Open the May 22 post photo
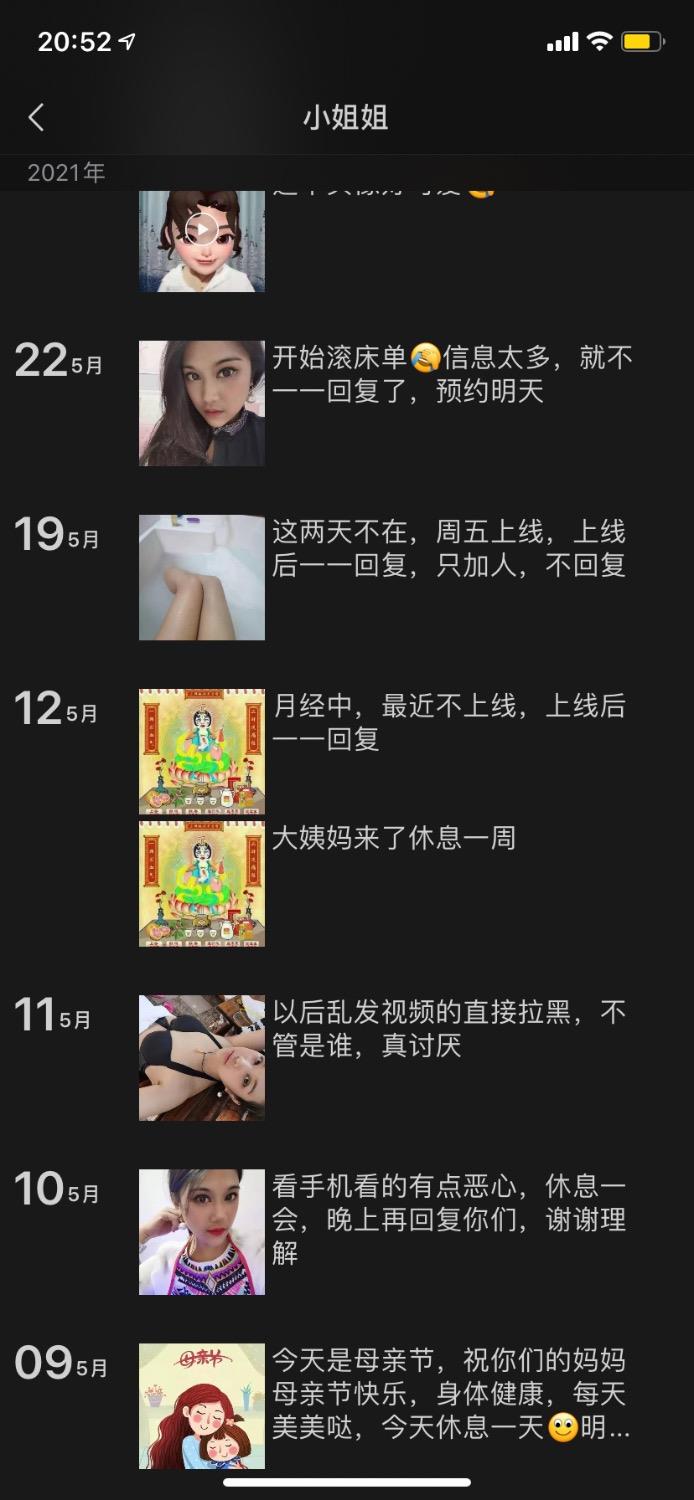Image resolution: width=694 pixels, height=1500 pixels. [202, 403]
